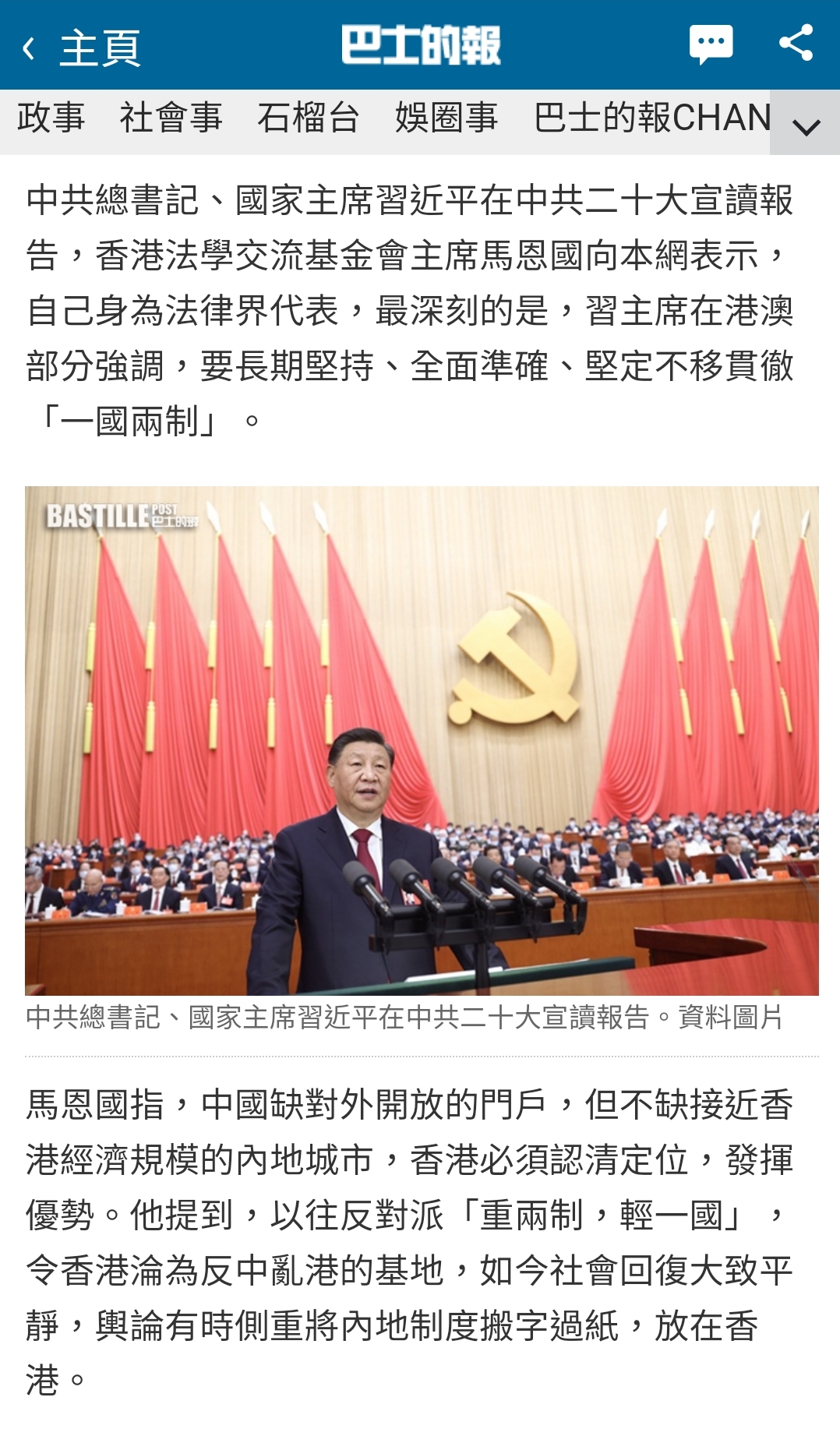Switch to the 政事 tab
Image resolution: width=840 pixels, height=1443 pixels.
tap(51, 118)
